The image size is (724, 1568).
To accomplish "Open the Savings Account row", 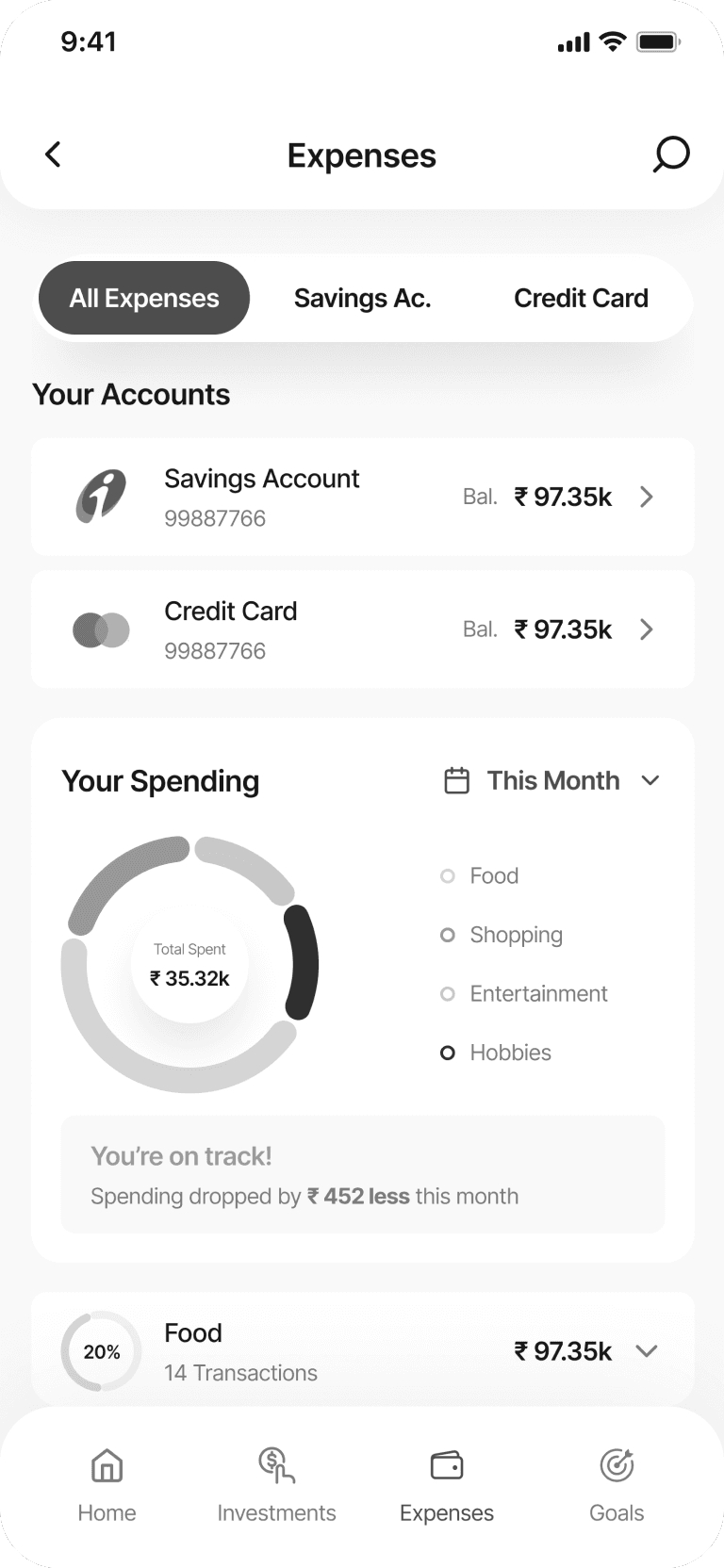I will (x=363, y=497).
